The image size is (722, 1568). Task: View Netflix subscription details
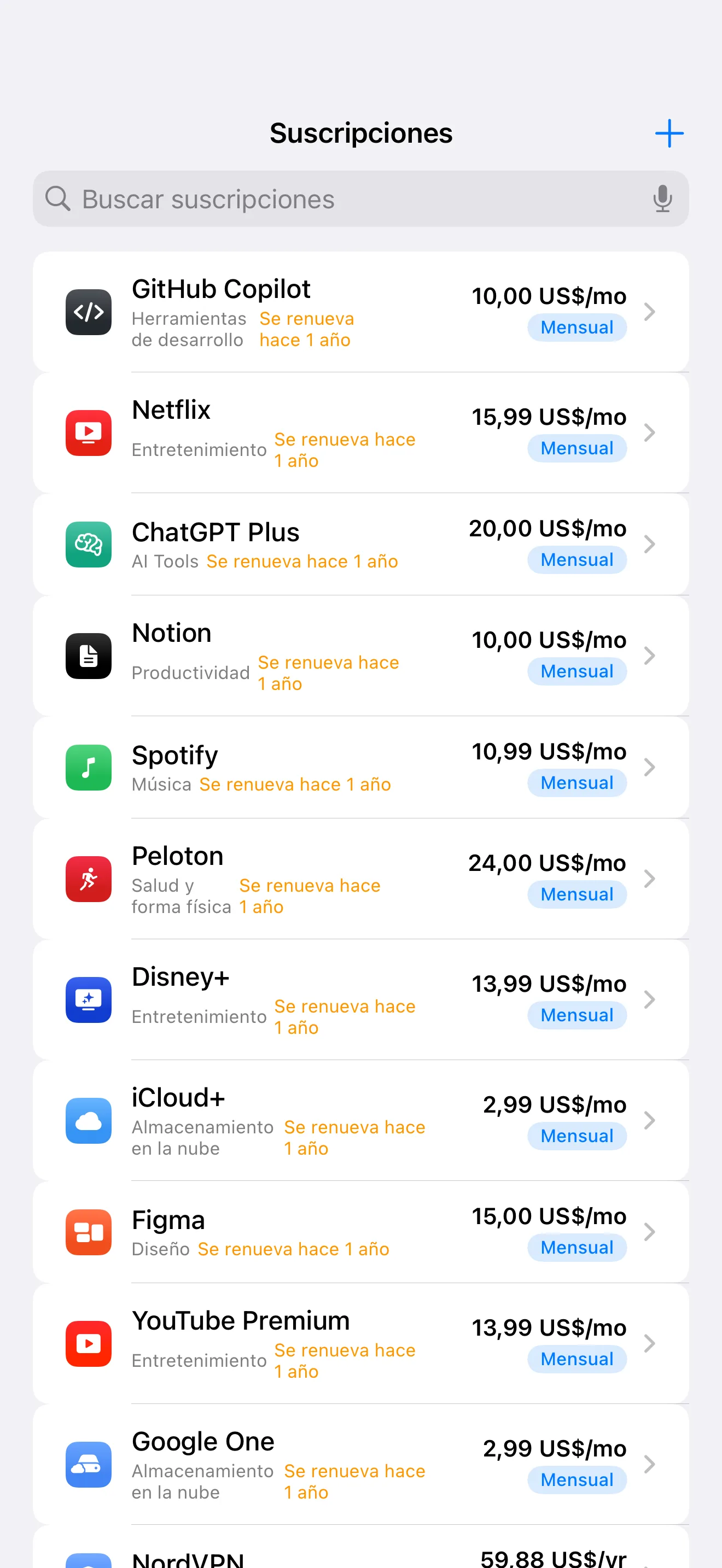tap(360, 433)
